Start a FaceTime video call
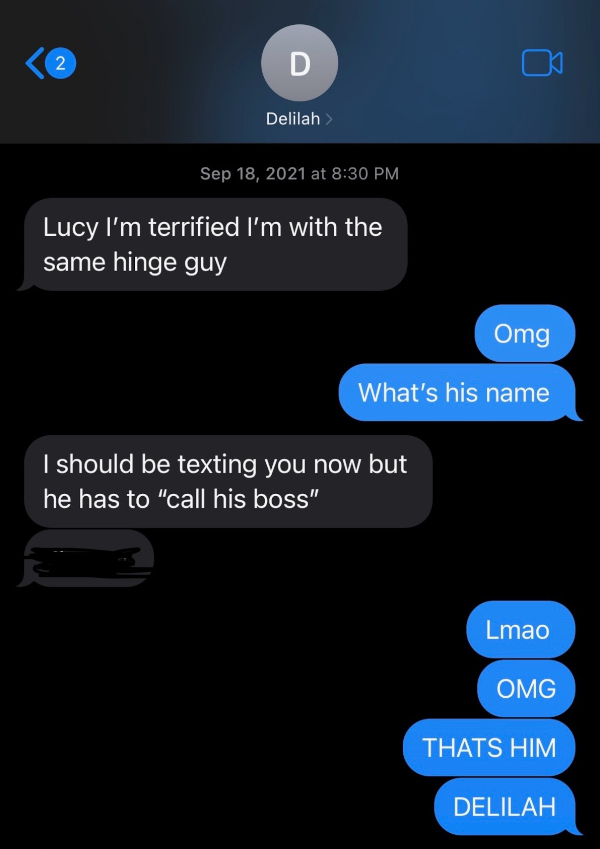Viewport: 600px width, 849px height. 542,63
